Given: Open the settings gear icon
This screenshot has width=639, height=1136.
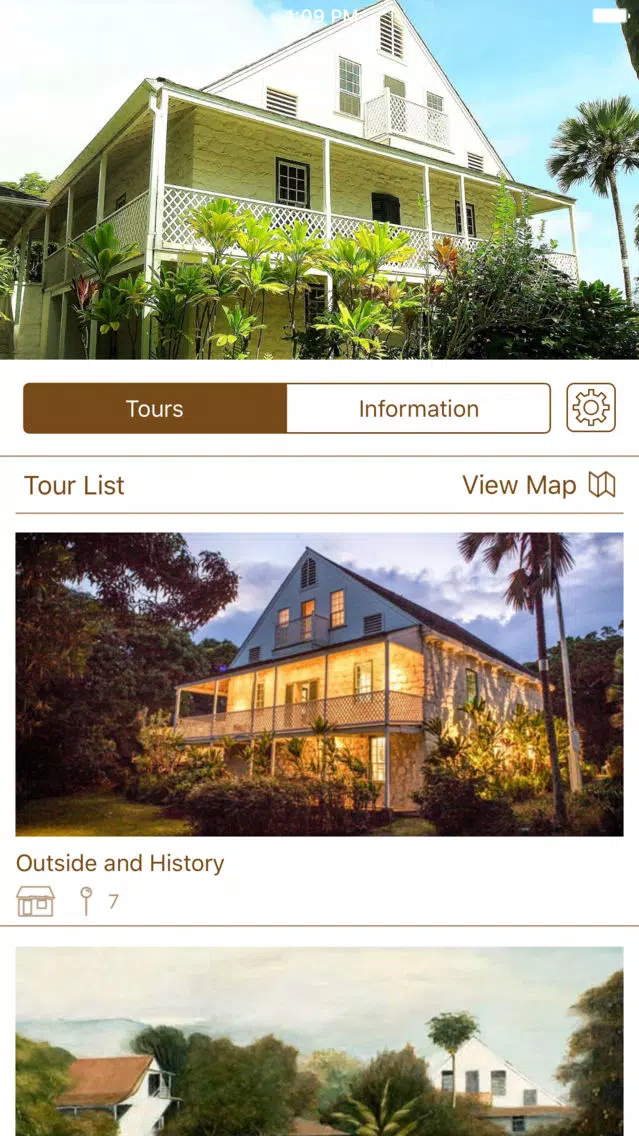Looking at the screenshot, I should tap(590, 408).
